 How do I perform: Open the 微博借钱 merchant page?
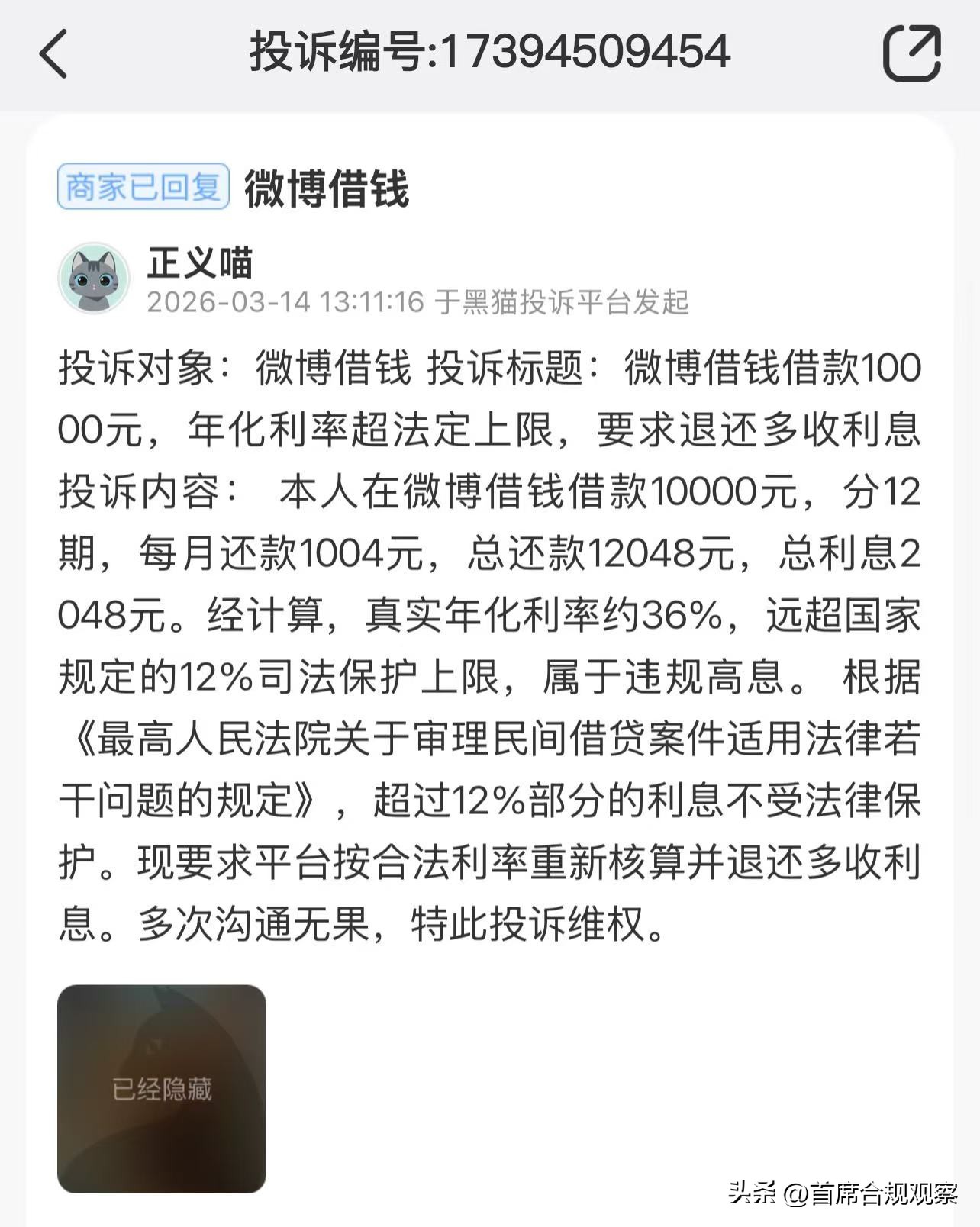point(327,188)
